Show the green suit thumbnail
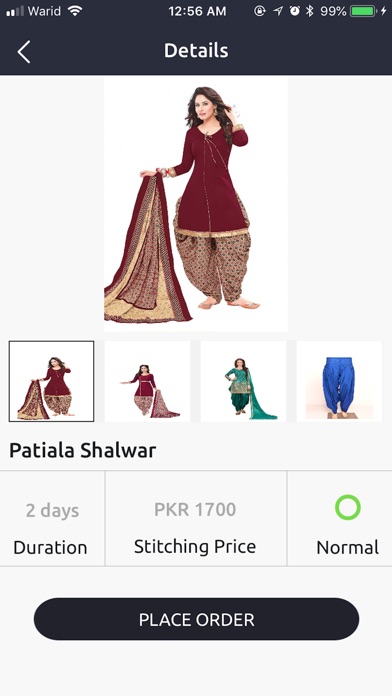Image resolution: width=392 pixels, height=696 pixels. [243, 381]
